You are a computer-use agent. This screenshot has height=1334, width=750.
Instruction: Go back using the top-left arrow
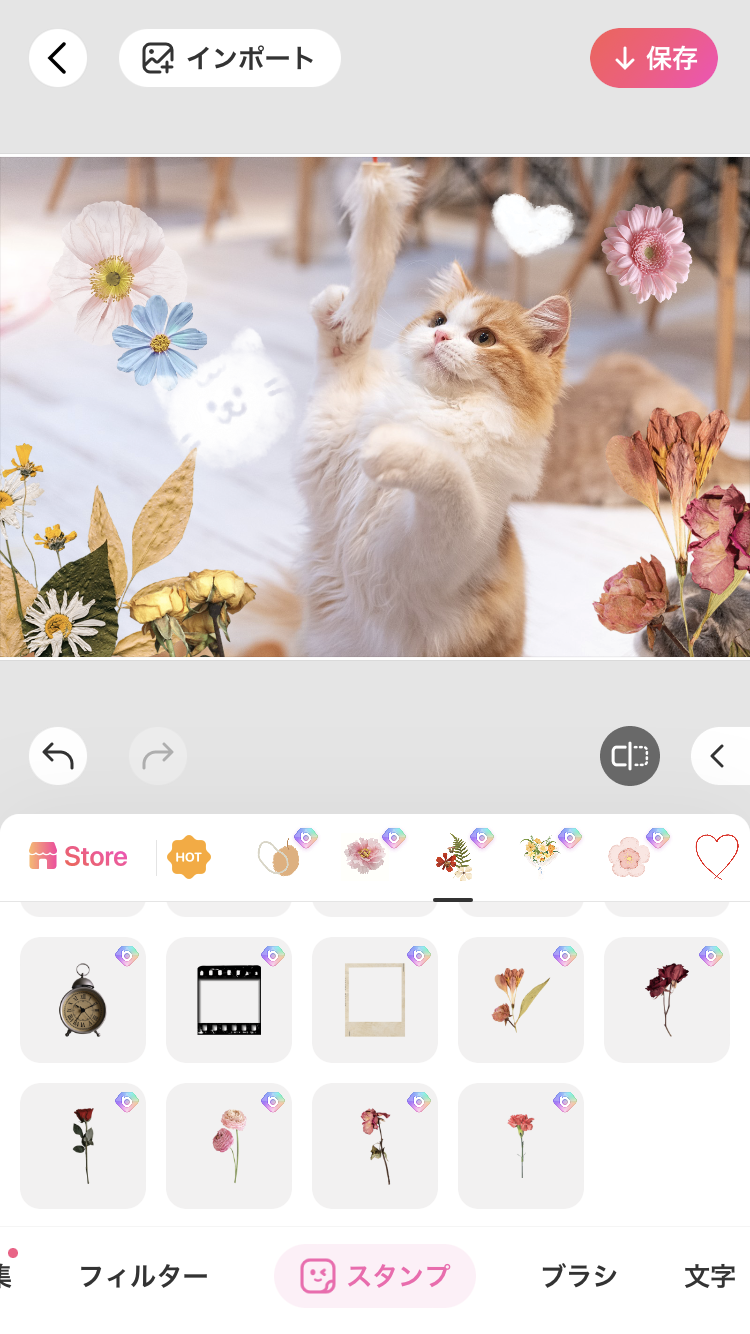point(58,58)
